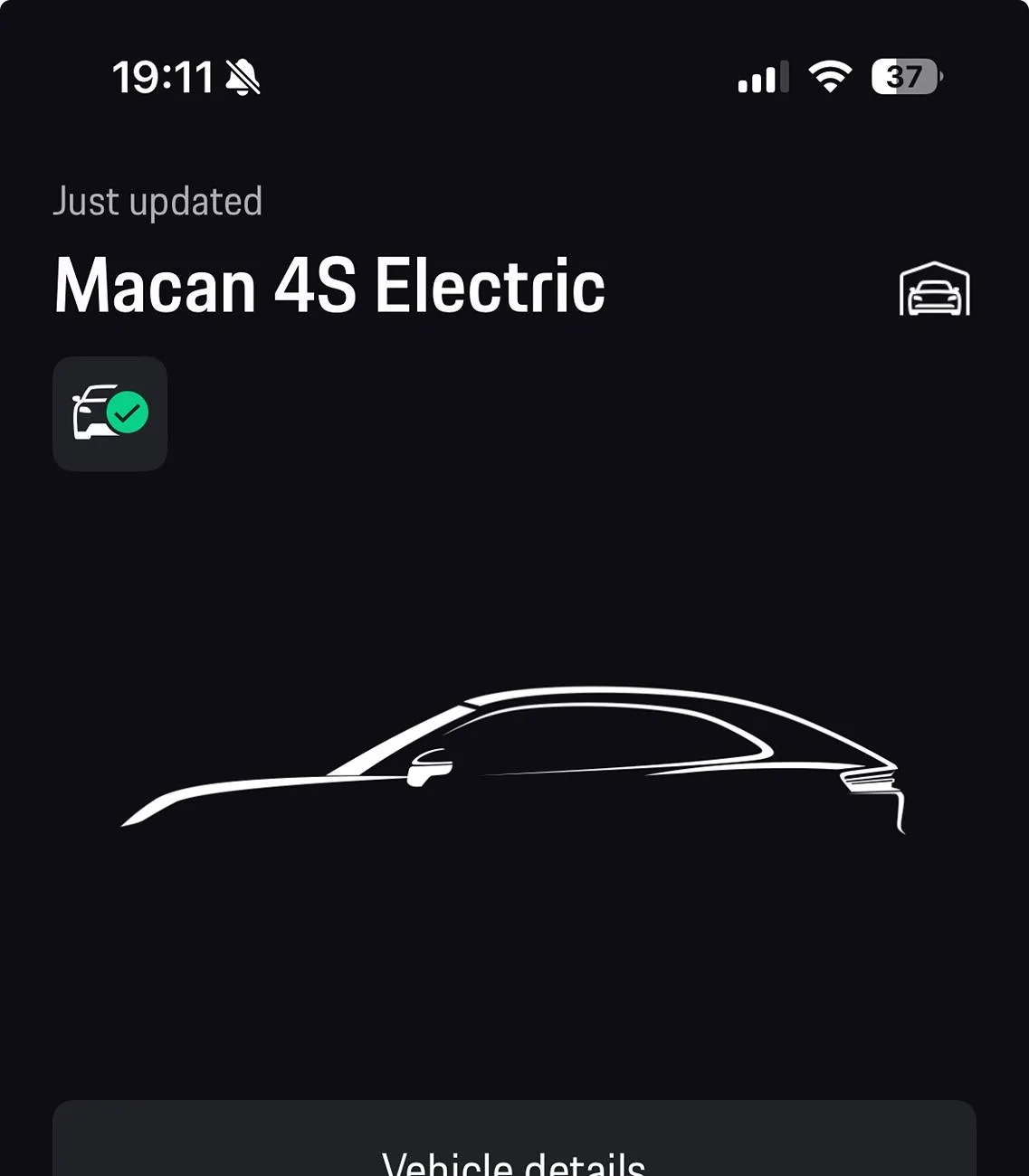This screenshot has width=1029, height=1176.
Task: Toggle silent mode via the crossed bell
Action: pos(242,77)
